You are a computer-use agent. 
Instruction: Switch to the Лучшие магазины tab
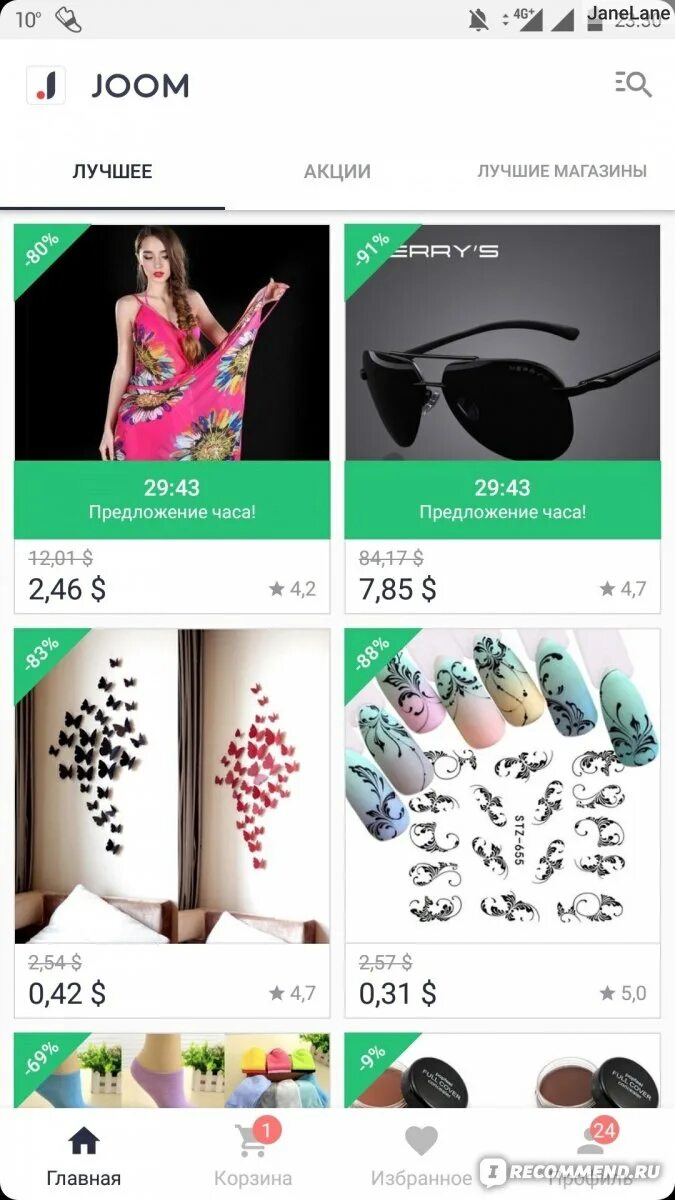pyautogui.click(x=561, y=171)
